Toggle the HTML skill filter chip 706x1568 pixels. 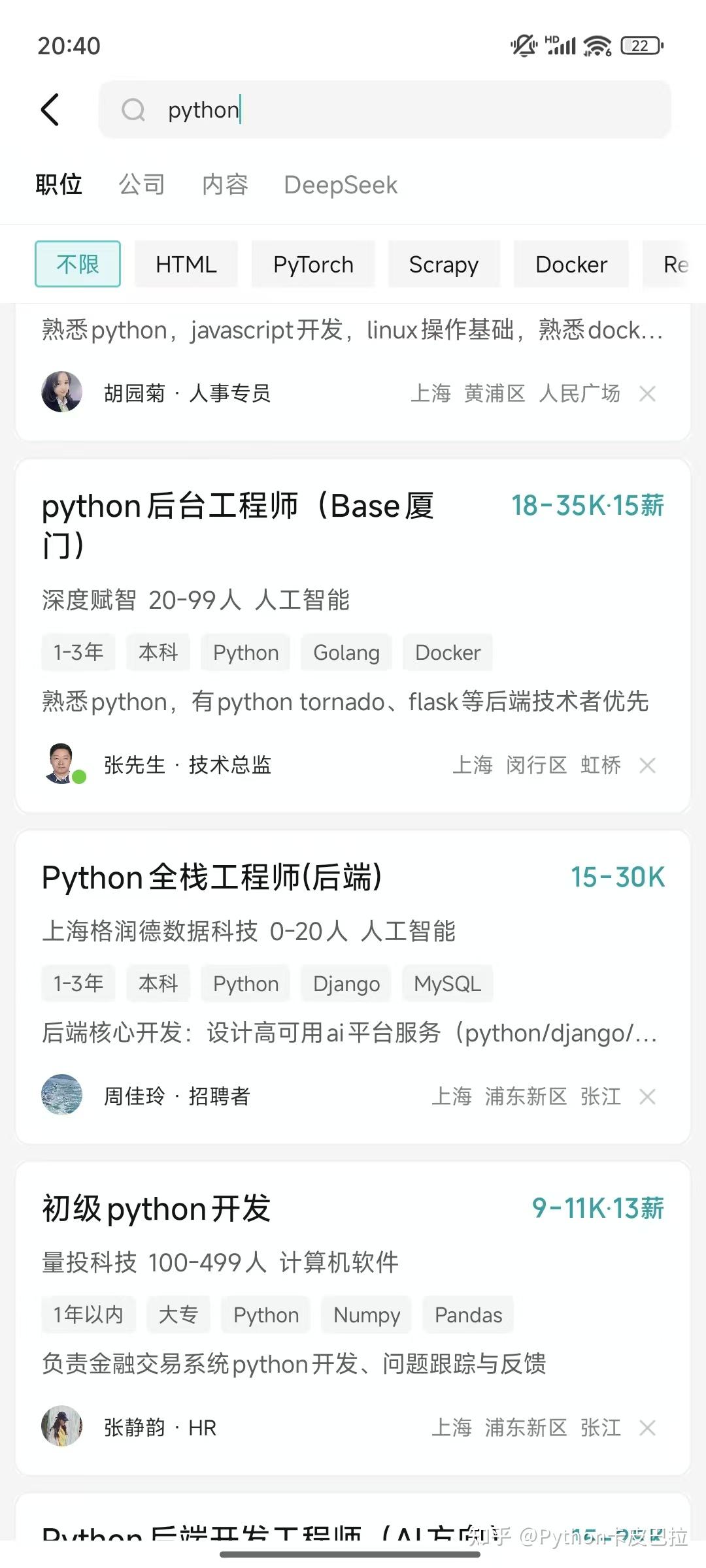coord(186,264)
